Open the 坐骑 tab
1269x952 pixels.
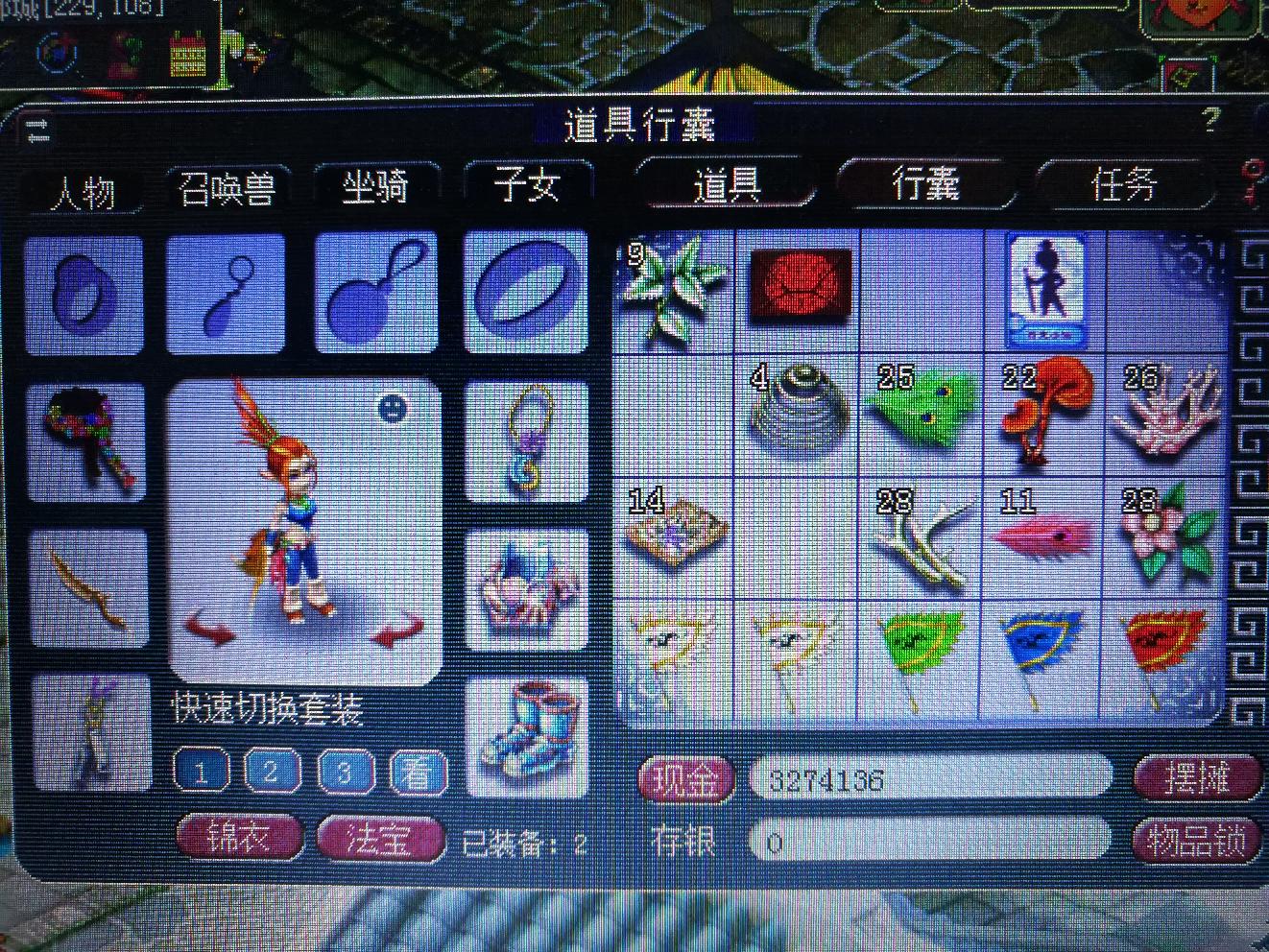tap(375, 186)
